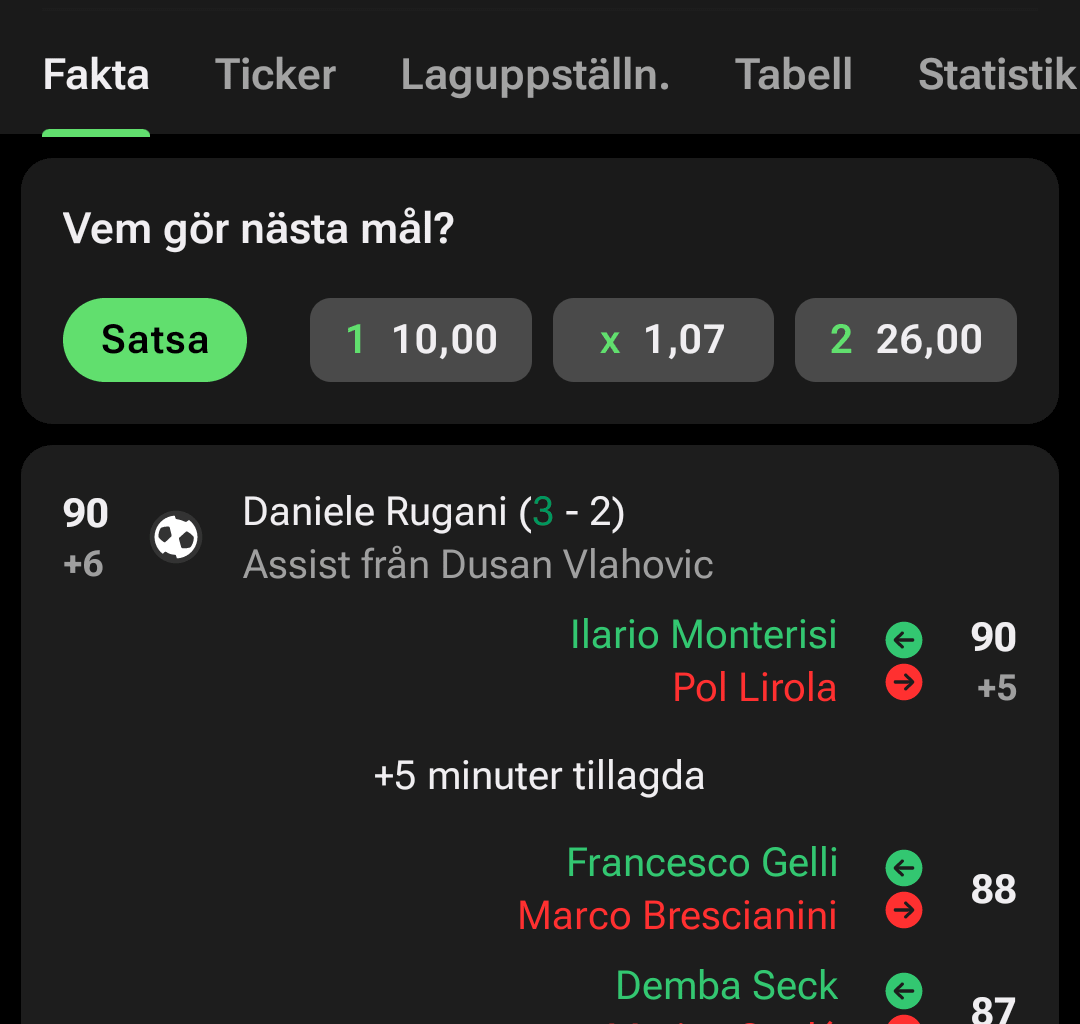Open the Statistik tab
The width and height of the screenshot is (1080, 1024).
[x=996, y=75]
